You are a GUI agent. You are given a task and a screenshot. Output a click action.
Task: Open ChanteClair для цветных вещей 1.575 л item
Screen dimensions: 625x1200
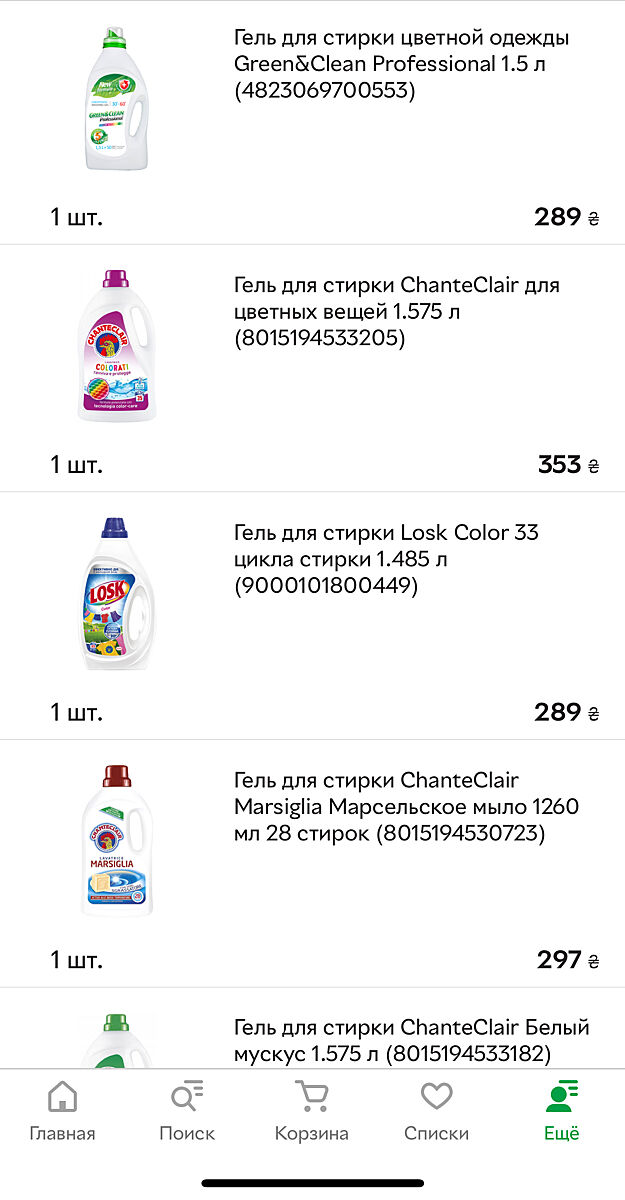coord(397,312)
